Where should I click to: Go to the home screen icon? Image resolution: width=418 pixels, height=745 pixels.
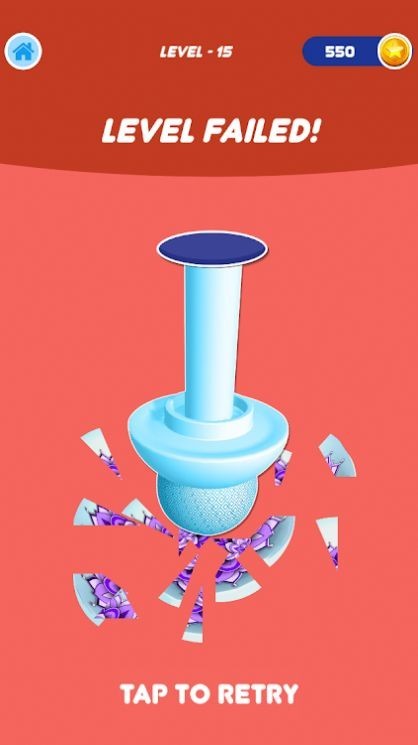click(x=23, y=51)
